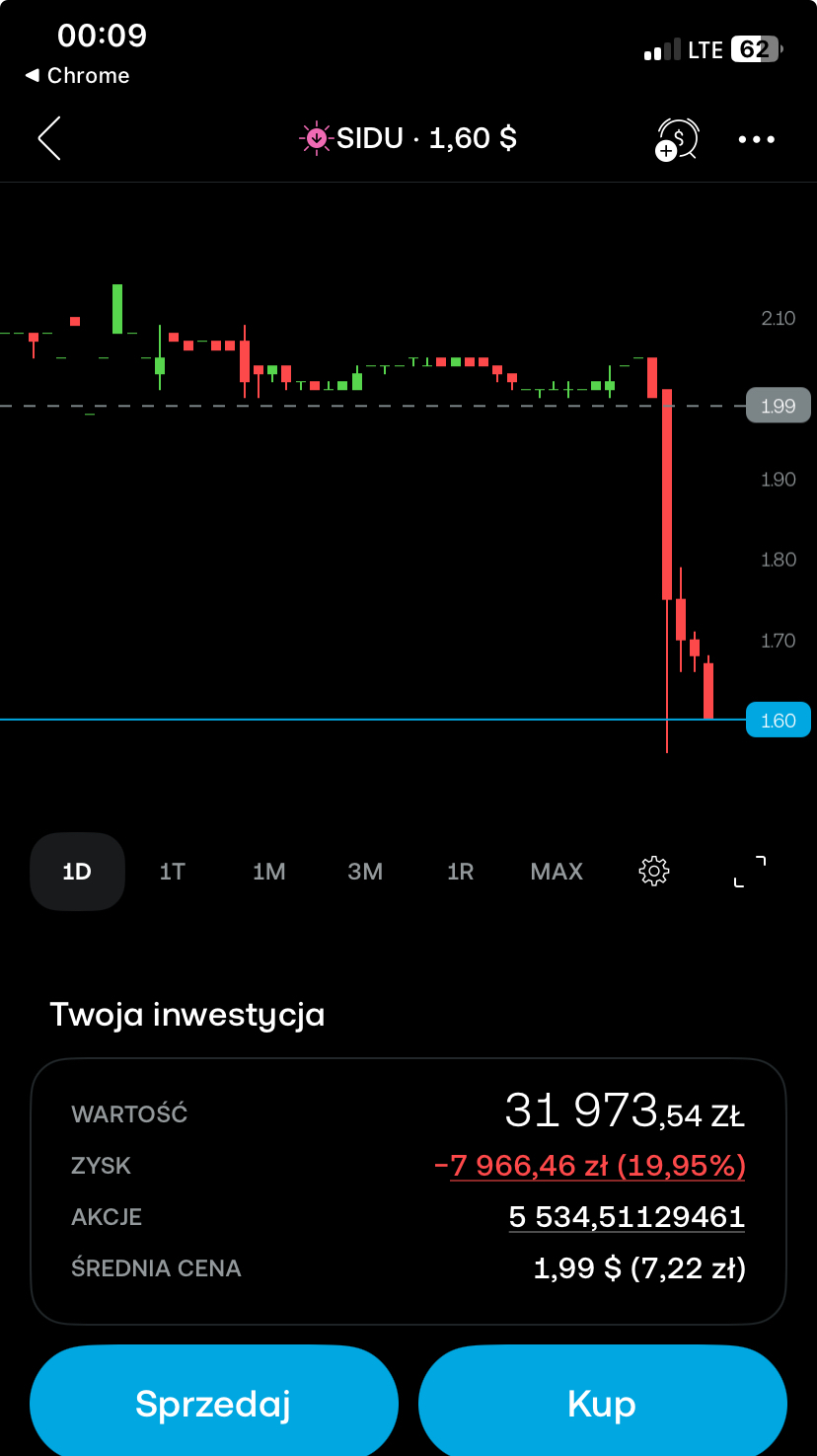Screen dimensions: 817x1456
Task: View the MAX chart history
Action: tap(557, 872)
